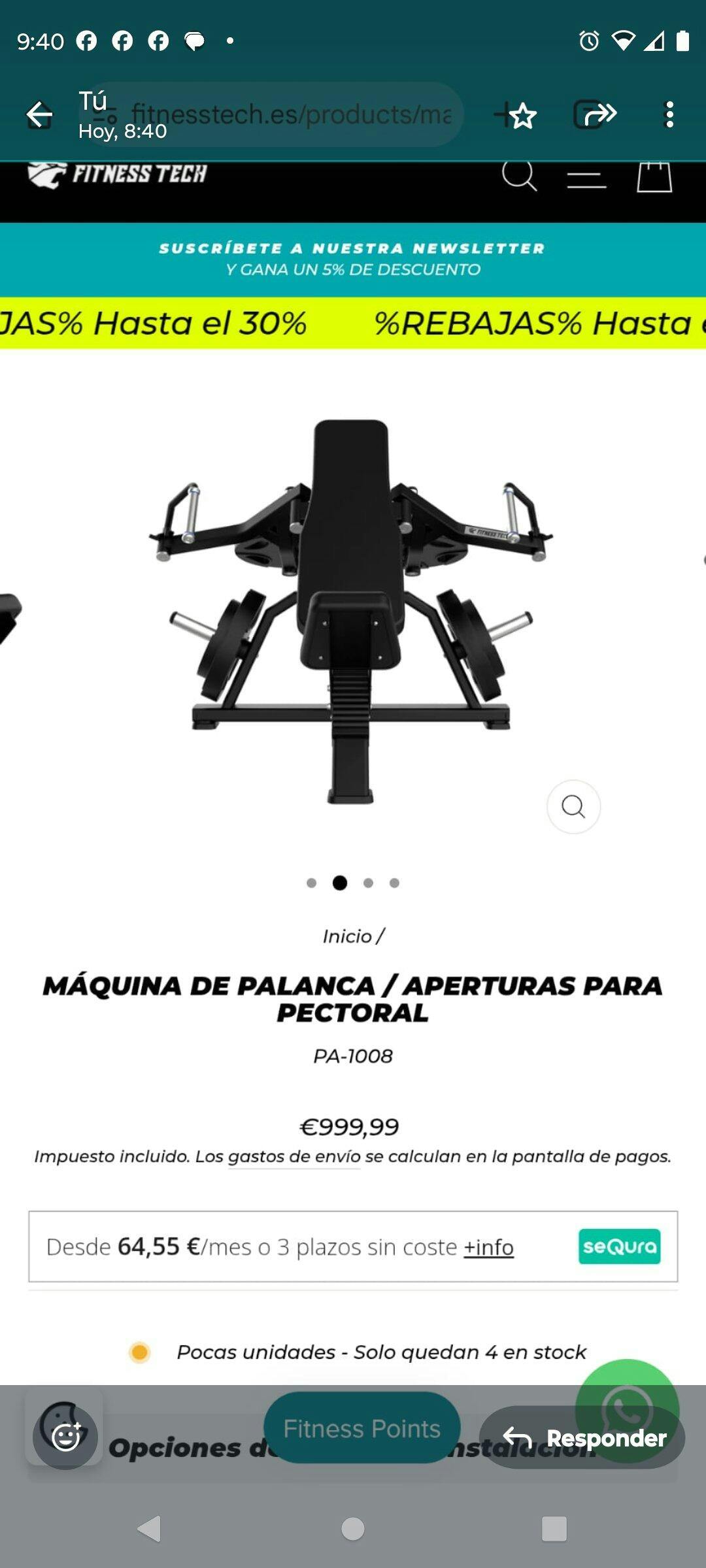Open the recent apps view
The width and height of the screenshot is (706, 1568).
554,1529
